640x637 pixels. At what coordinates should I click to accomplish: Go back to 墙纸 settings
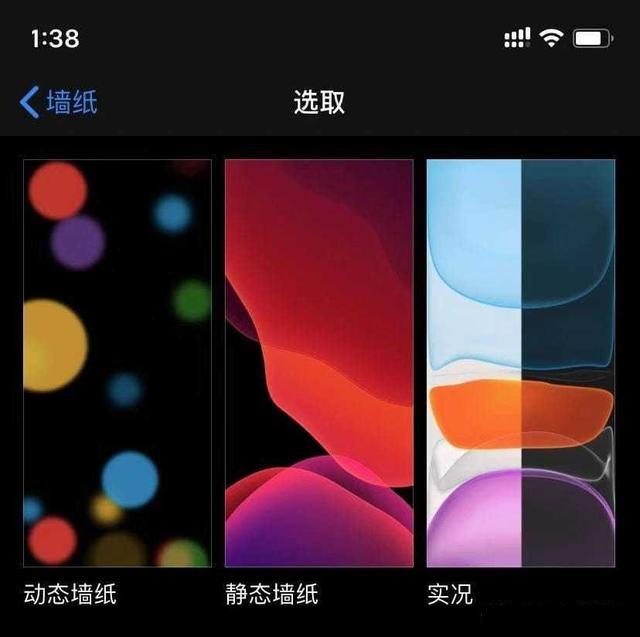(58, 102)
